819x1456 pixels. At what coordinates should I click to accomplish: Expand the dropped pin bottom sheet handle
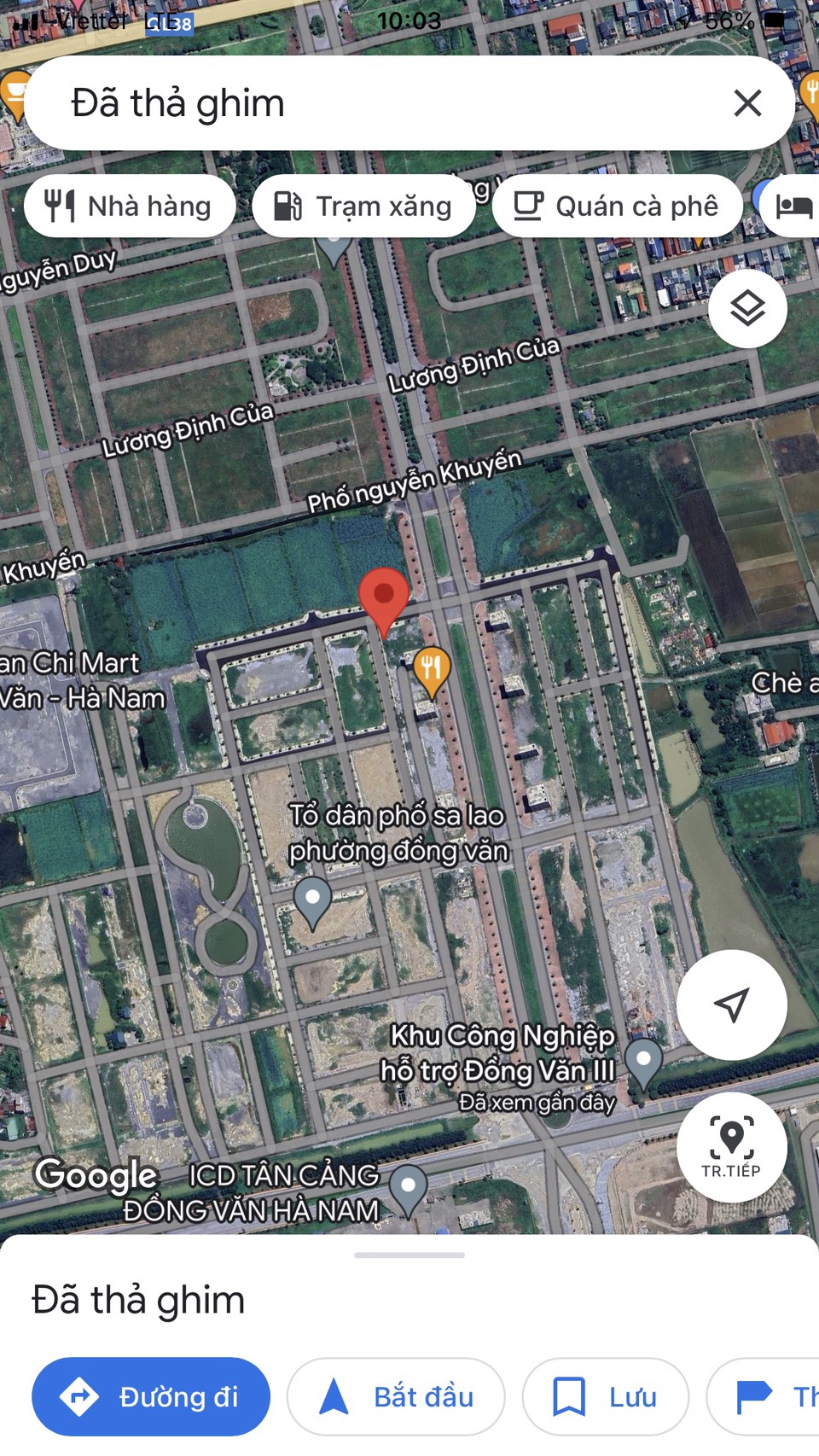click(x=409, y=1255)
